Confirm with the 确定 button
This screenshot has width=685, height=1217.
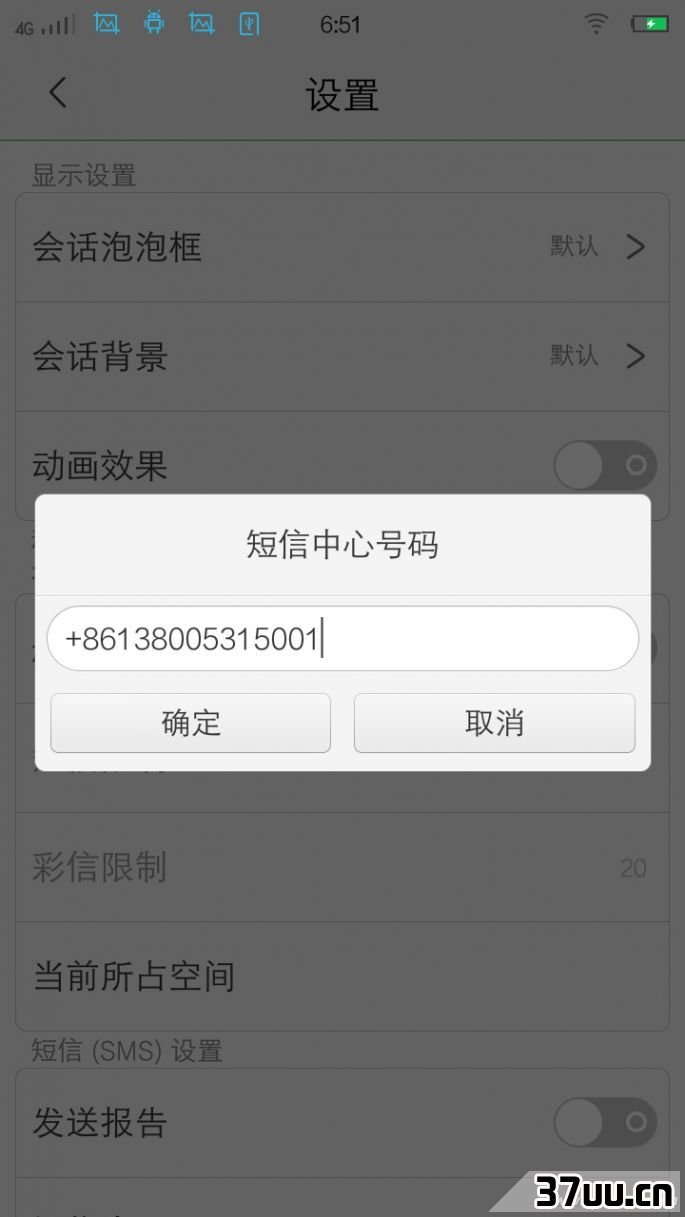pos(190,723)
